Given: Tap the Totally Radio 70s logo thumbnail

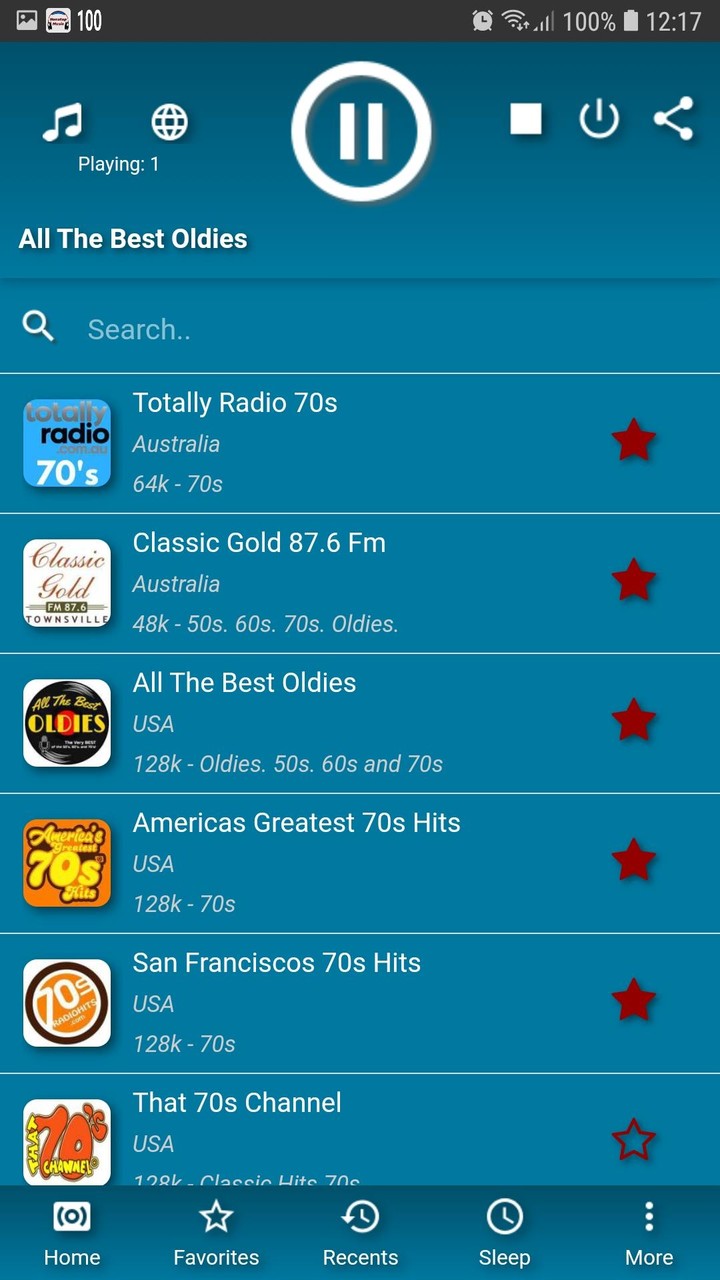Looking at the screenshot, I should click(66, 442).
